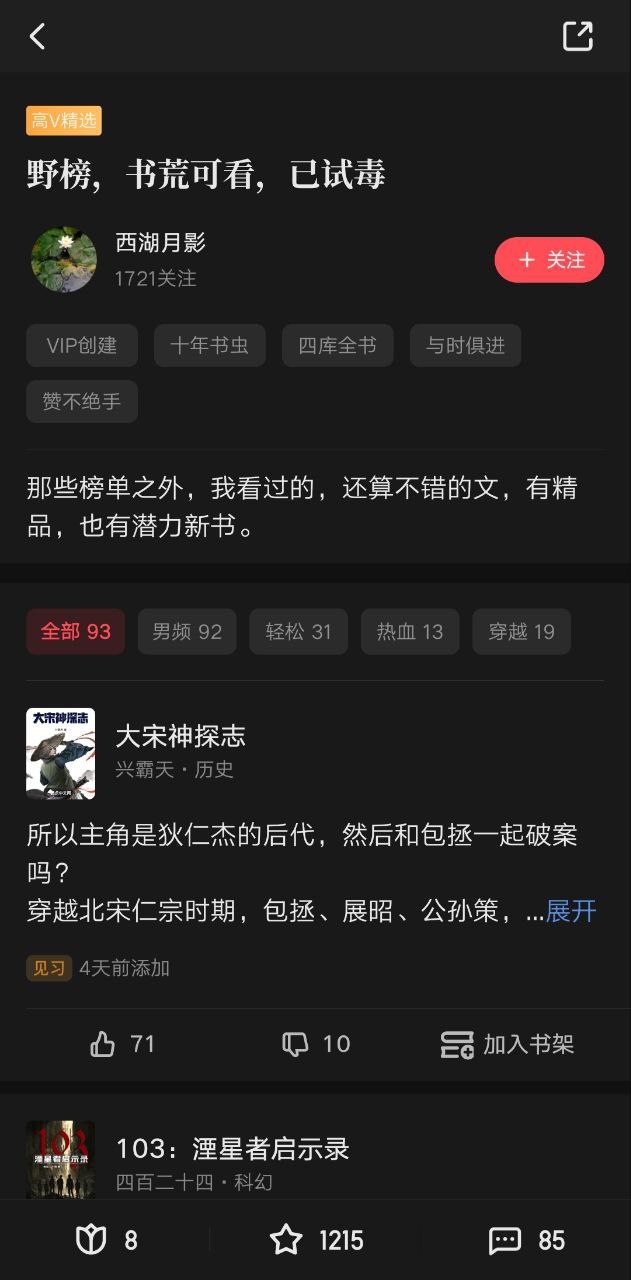The image size is (631, 1280).
Task: Open the book 103：湮星者启示录
Action: 232,1149
